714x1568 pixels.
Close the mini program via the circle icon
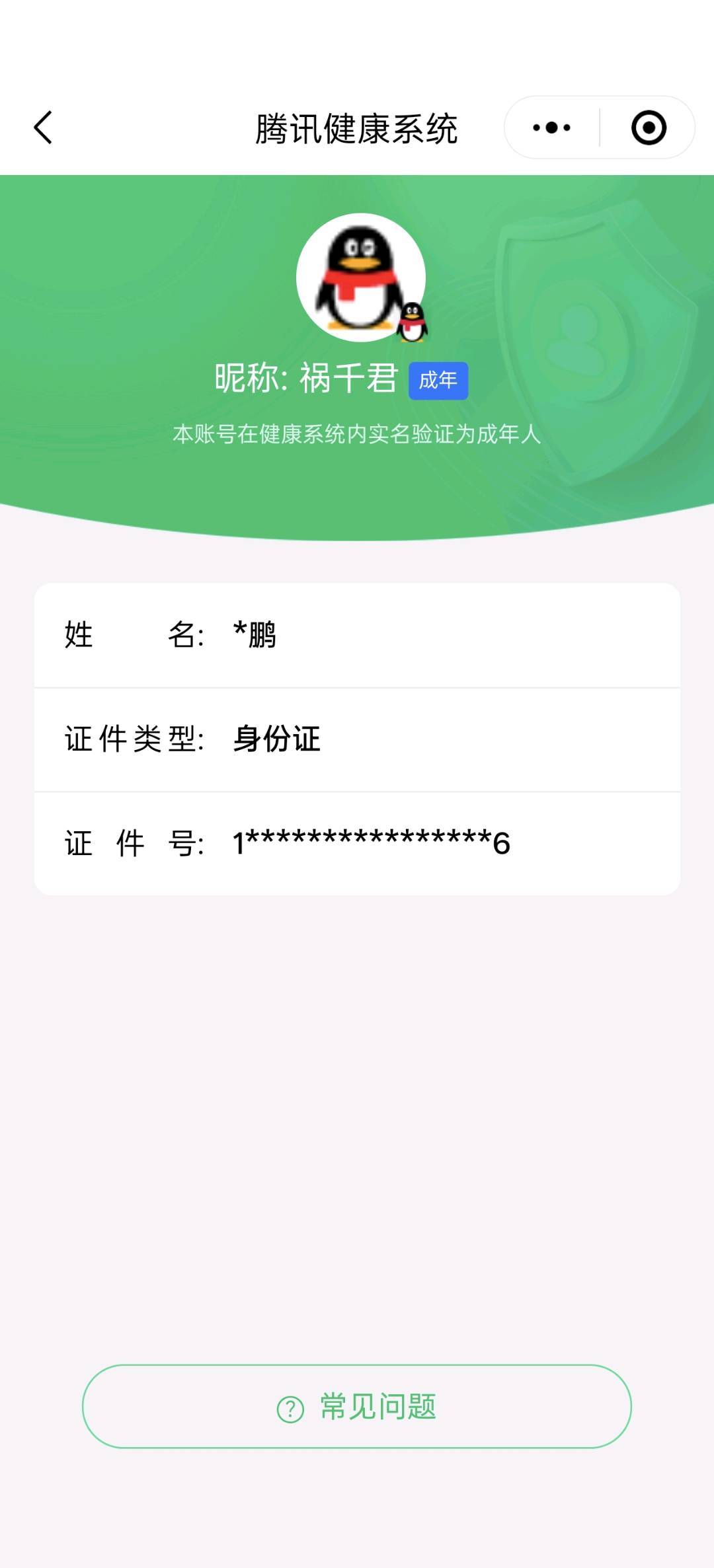tap(649, 128)
